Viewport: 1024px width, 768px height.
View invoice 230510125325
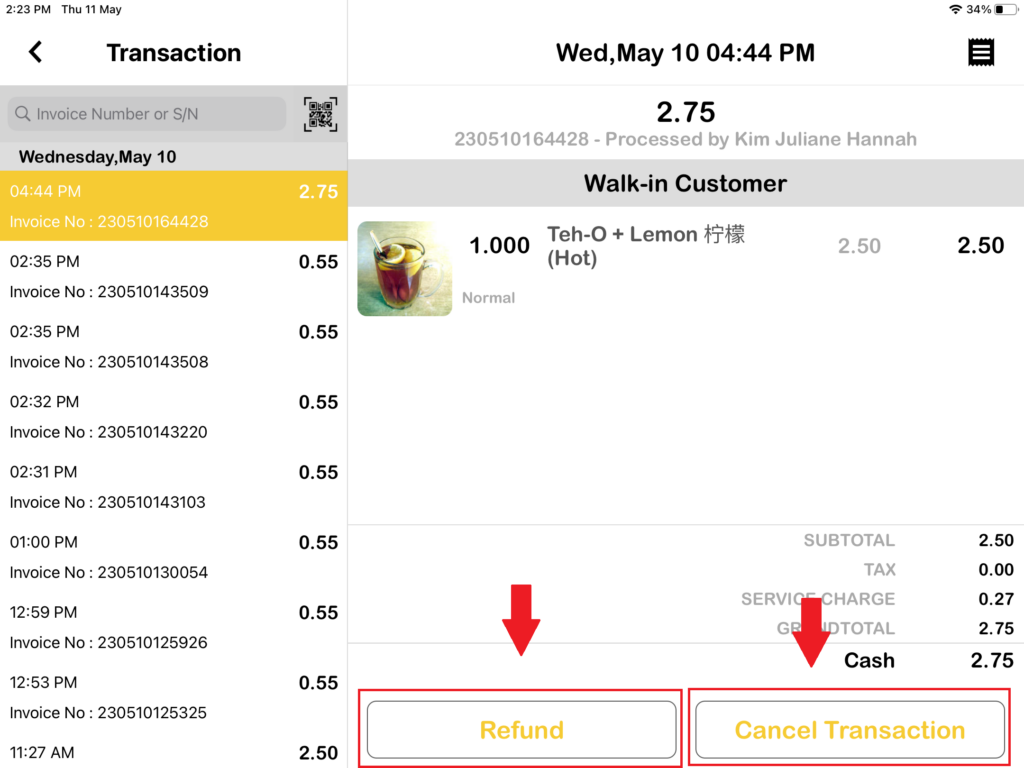click(173, 697)
